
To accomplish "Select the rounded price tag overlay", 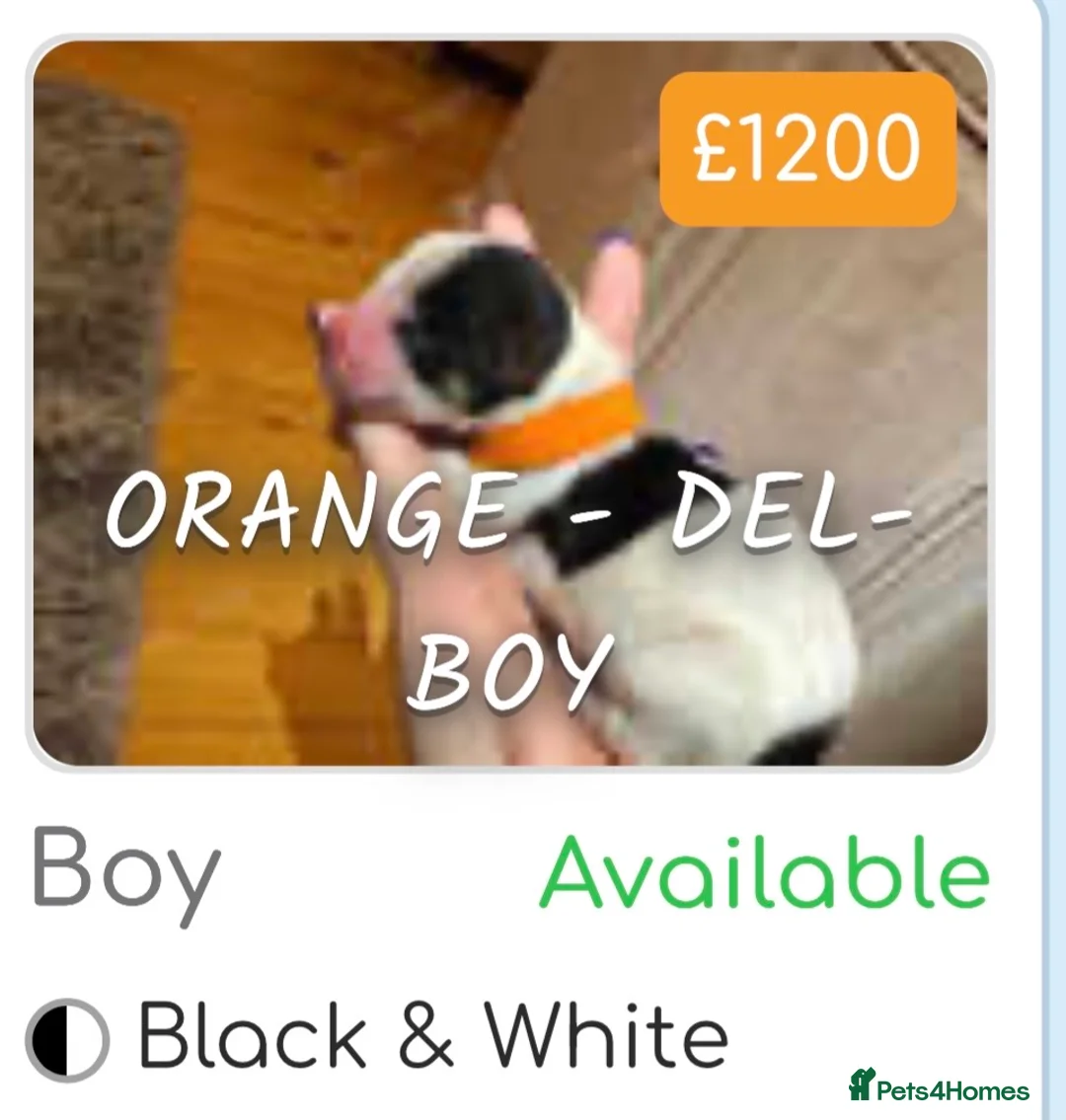I will pos(810,148).
